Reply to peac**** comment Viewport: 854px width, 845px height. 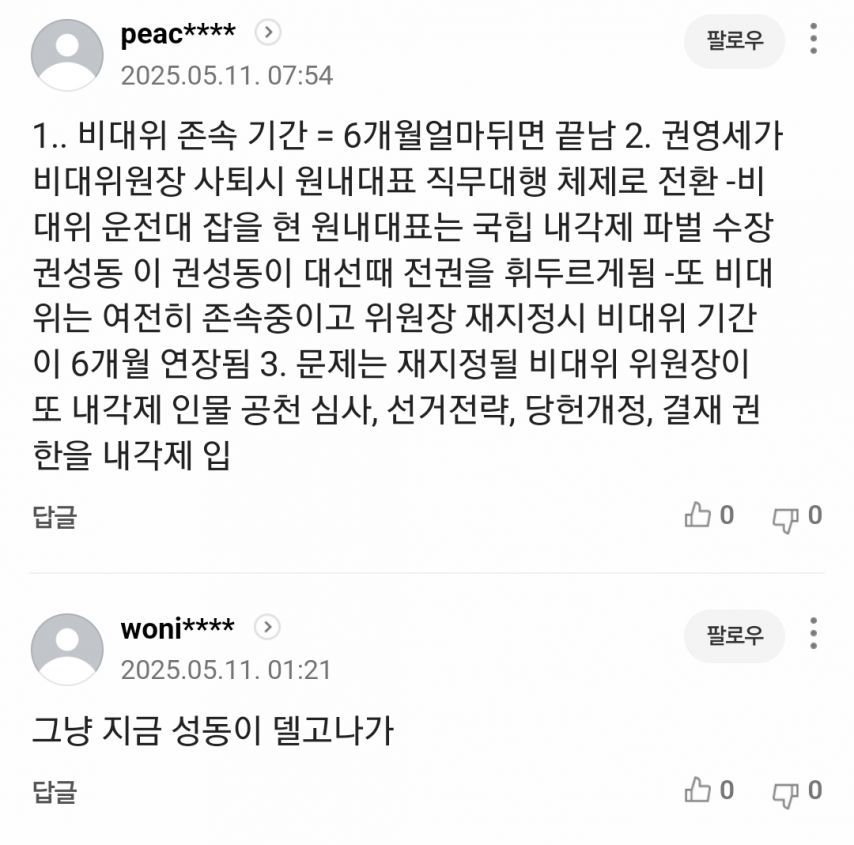pos(54,516)
